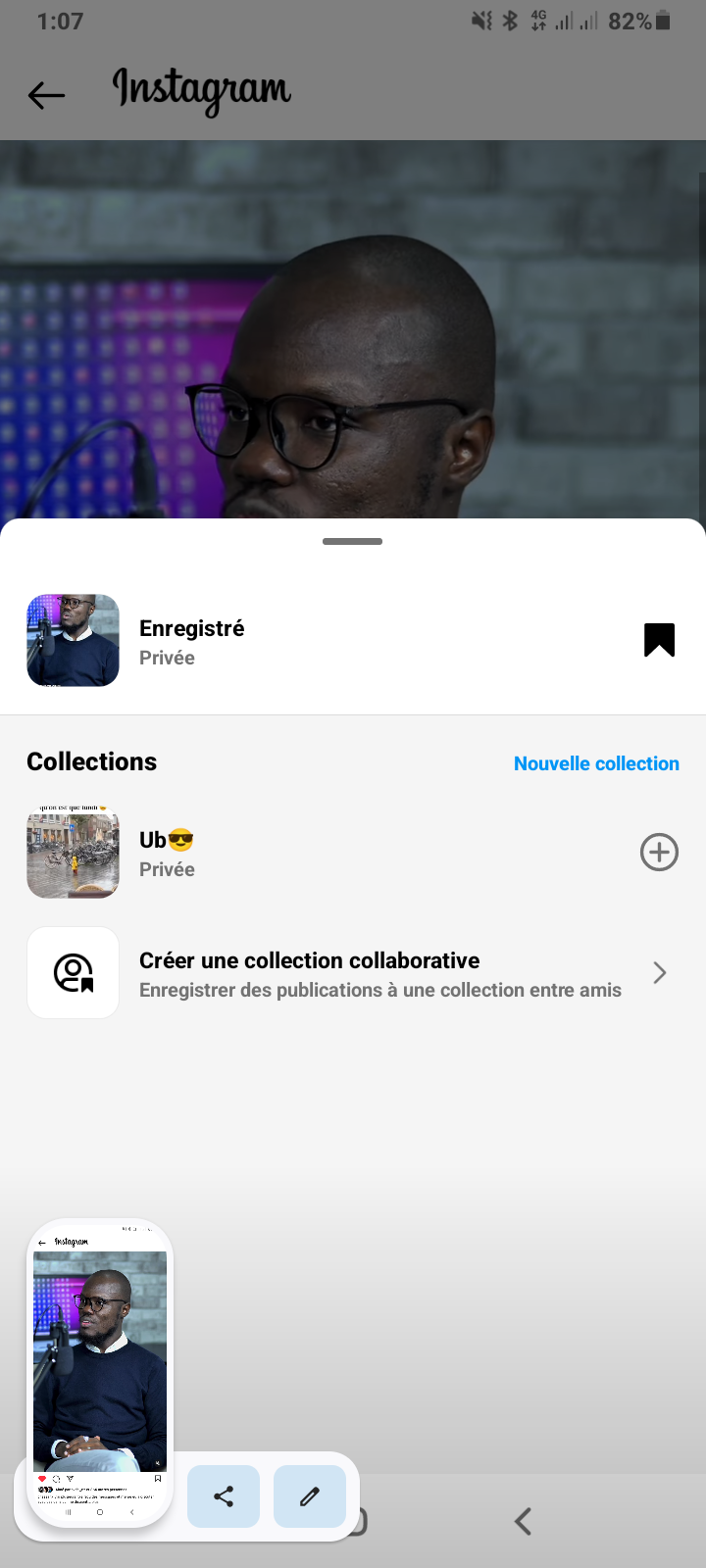The height and width of the screenshot is (1568, 706).
Task: Edit the captured screenshot
Action: coord(310,1496)
